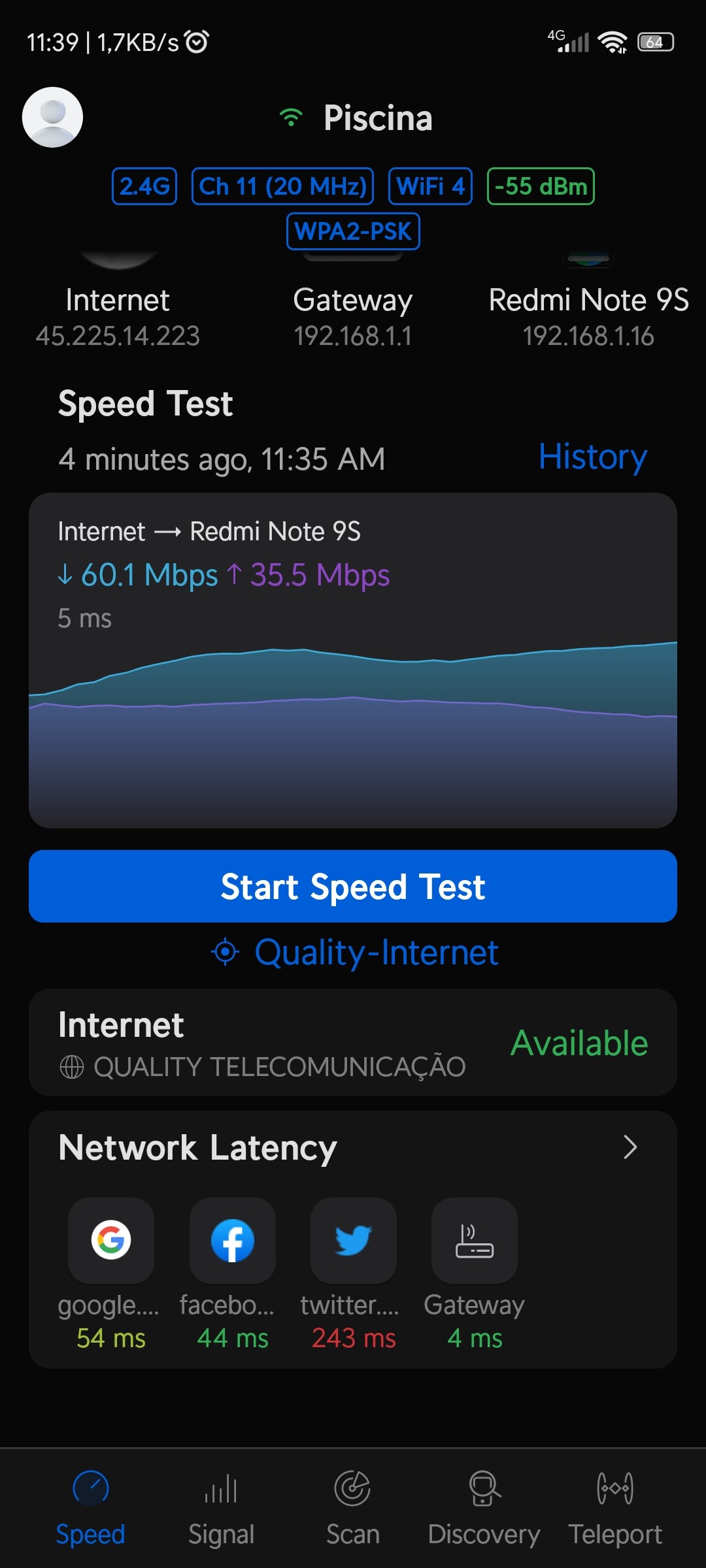Start Speed Test
The image size is (706, 1568).
353,886
